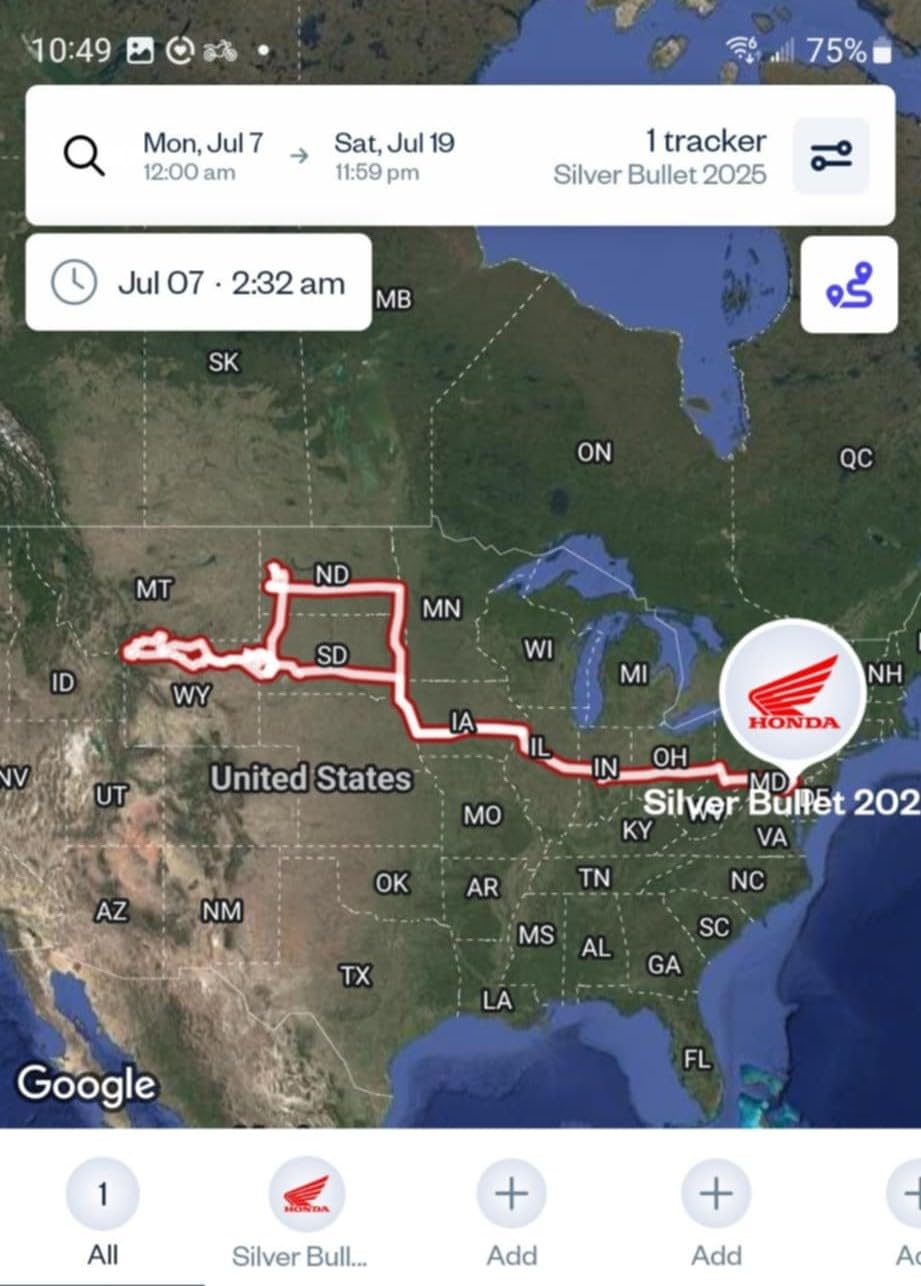This screenshot has height=1286, width=921.
Task: Tap the first Add tracker button
Action: [x=511, y=1213]
